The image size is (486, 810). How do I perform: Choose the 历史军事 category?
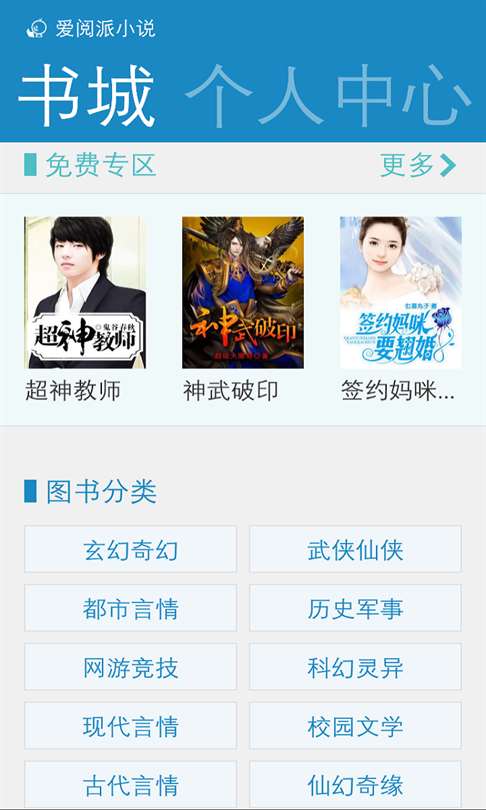click(x=355, y=608)
